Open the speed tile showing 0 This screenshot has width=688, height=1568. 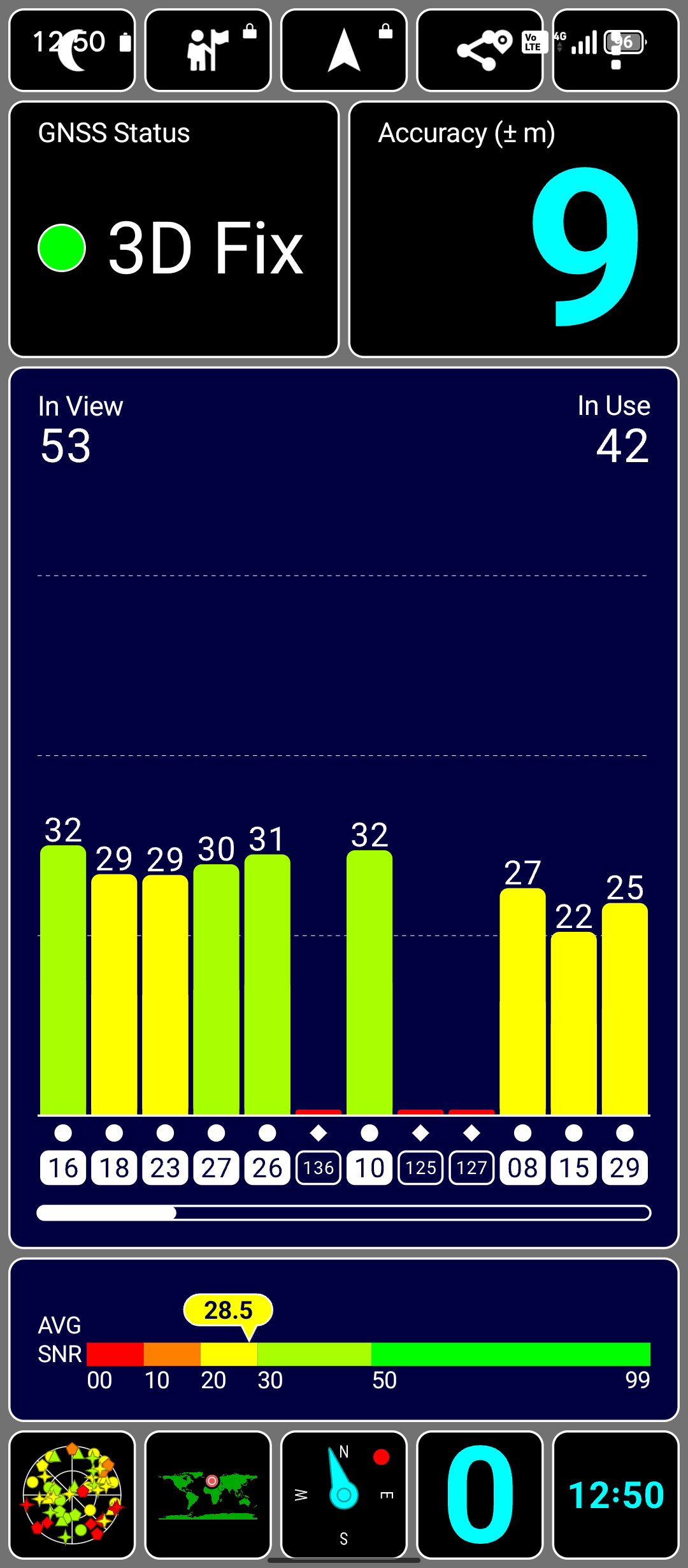pyautogui.click(x=479, y=1495)
